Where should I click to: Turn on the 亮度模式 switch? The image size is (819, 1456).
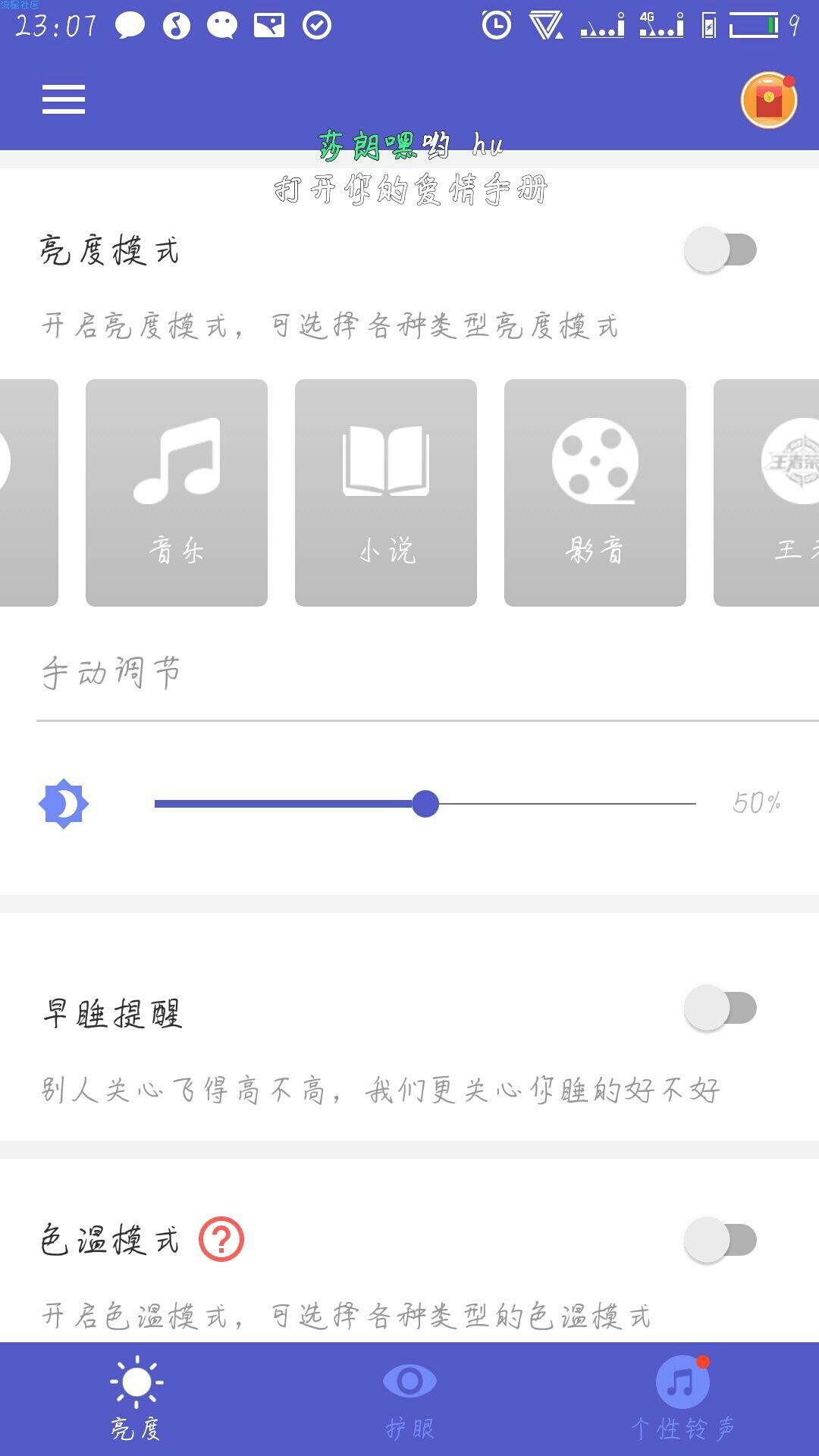(x=720, y=249)
